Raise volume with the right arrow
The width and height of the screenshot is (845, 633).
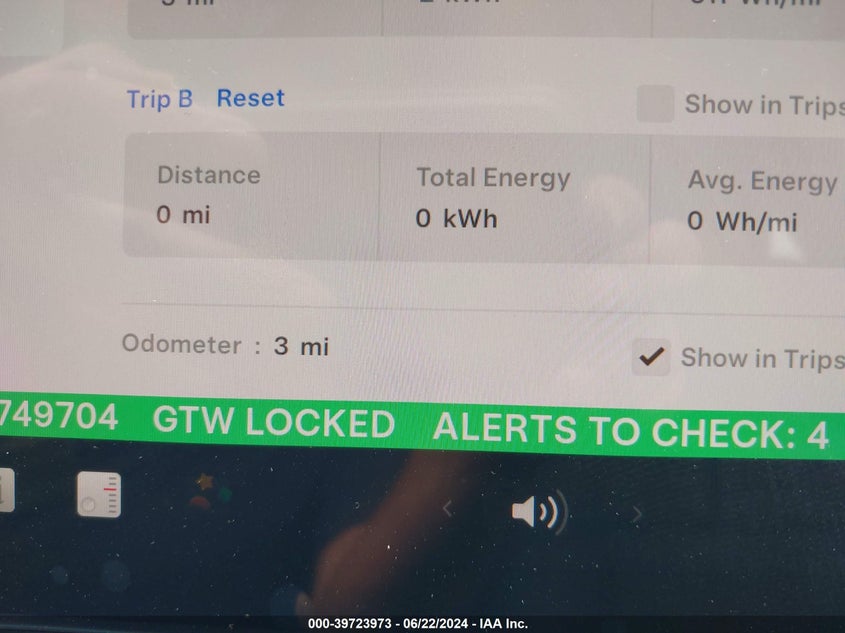click(x=635, y=515)
